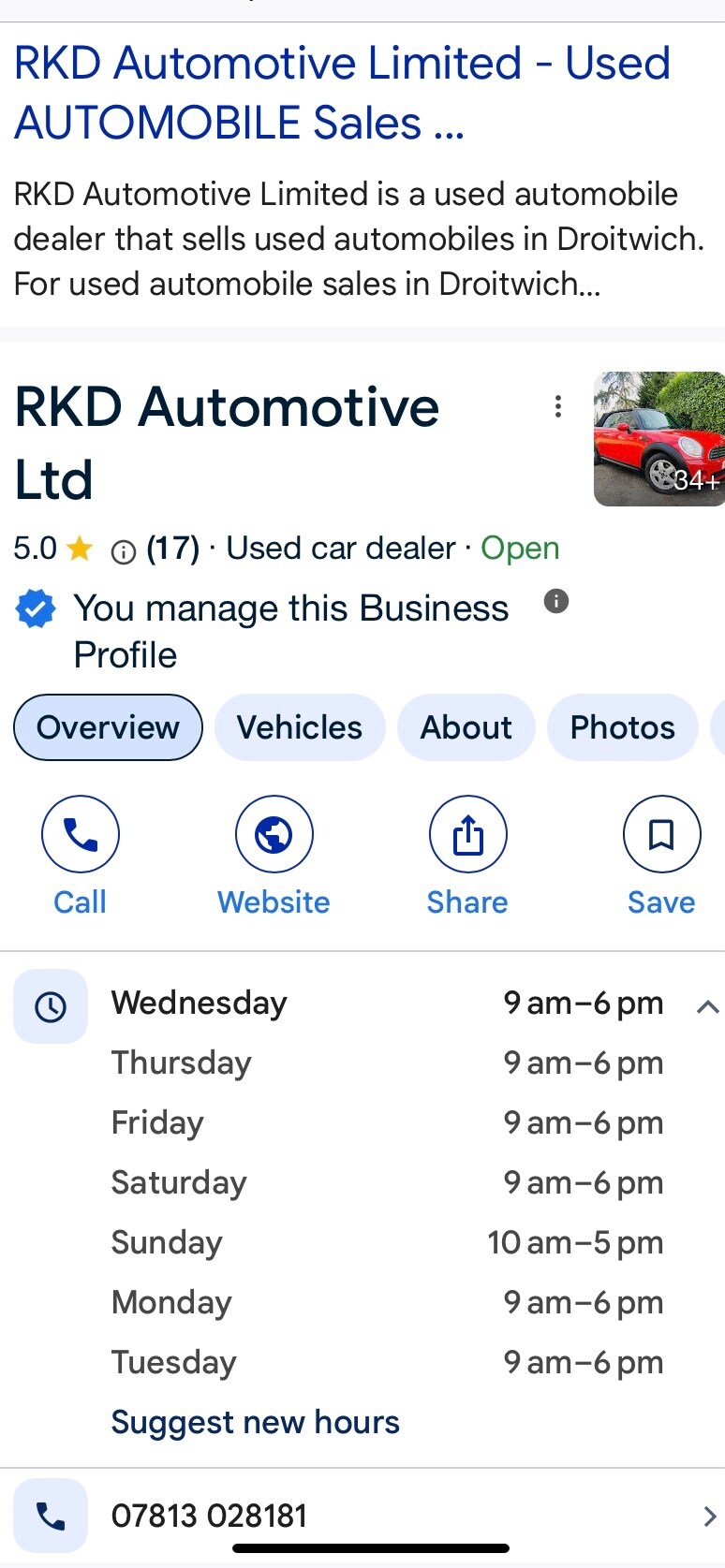Screen dimensions: 725x1568
Task: Open the partially visible tab after Photos
Action: 719,727
